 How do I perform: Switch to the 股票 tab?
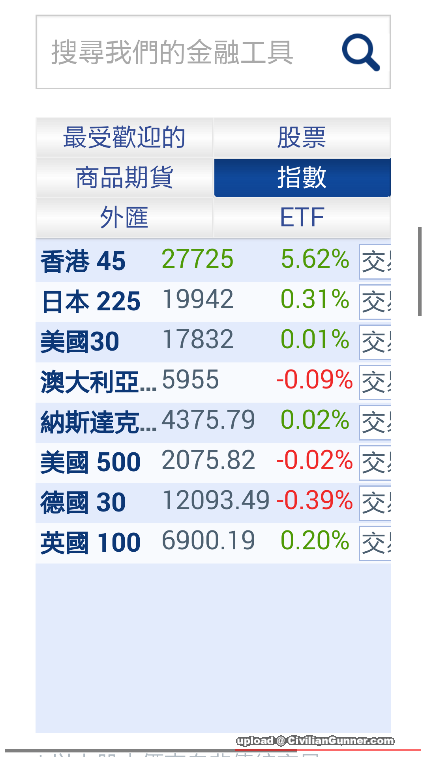(302, 138)
